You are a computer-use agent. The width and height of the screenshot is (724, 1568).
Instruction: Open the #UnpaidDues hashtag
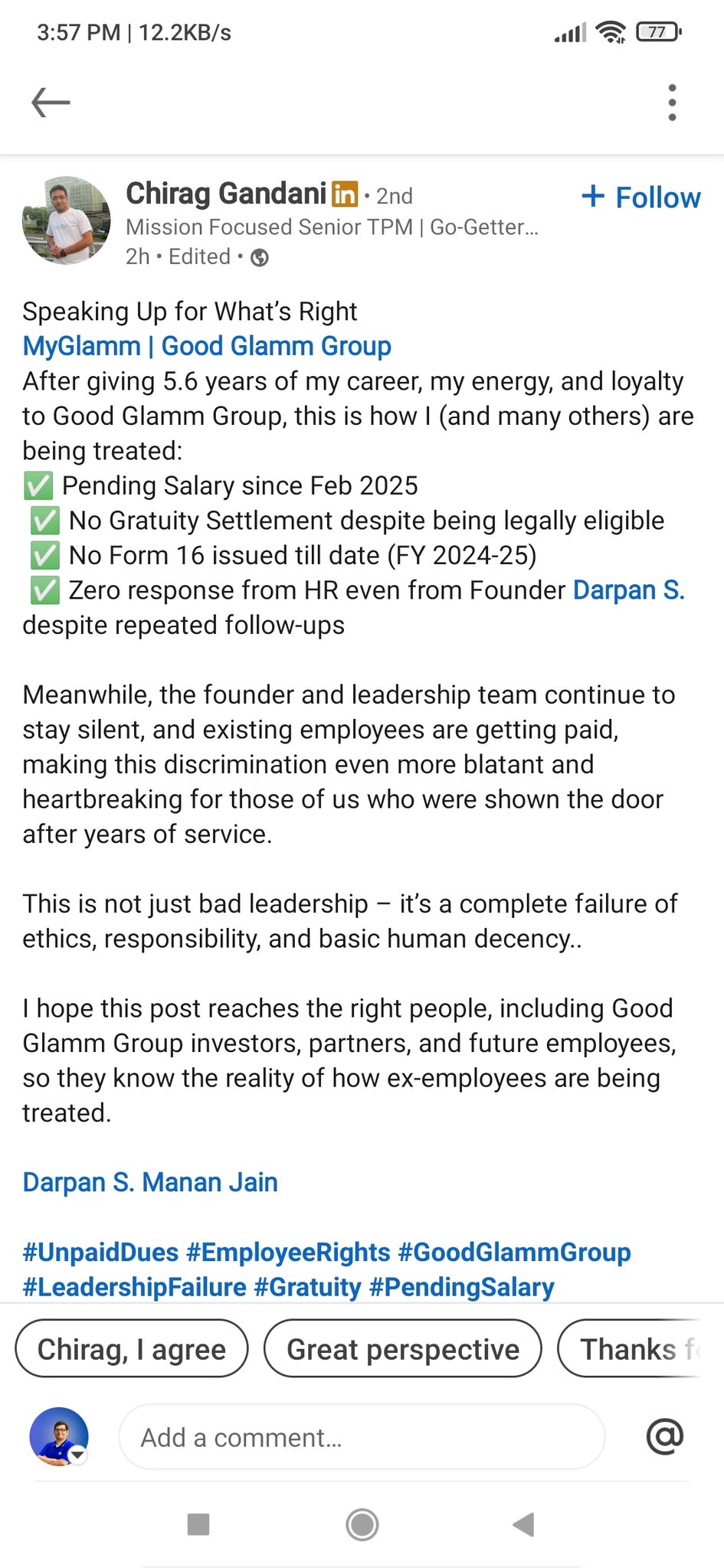(x=100, y=1253)
